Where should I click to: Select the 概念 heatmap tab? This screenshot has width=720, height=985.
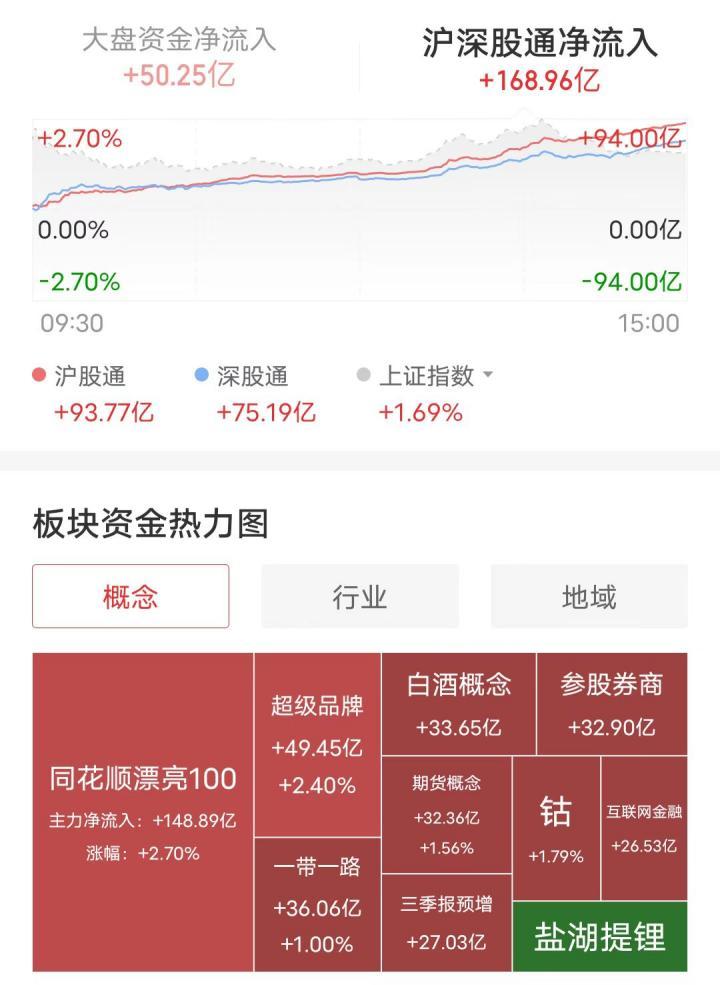(131, 597)
